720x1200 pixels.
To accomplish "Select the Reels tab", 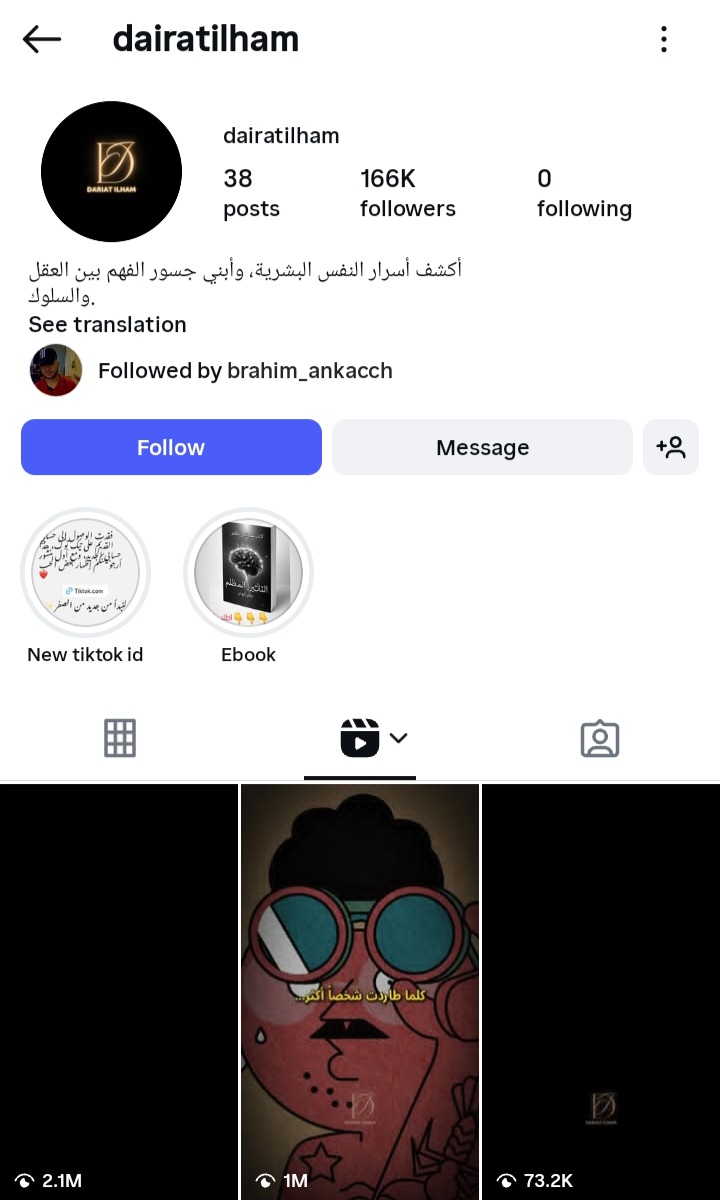I will (x=360, y=739).
